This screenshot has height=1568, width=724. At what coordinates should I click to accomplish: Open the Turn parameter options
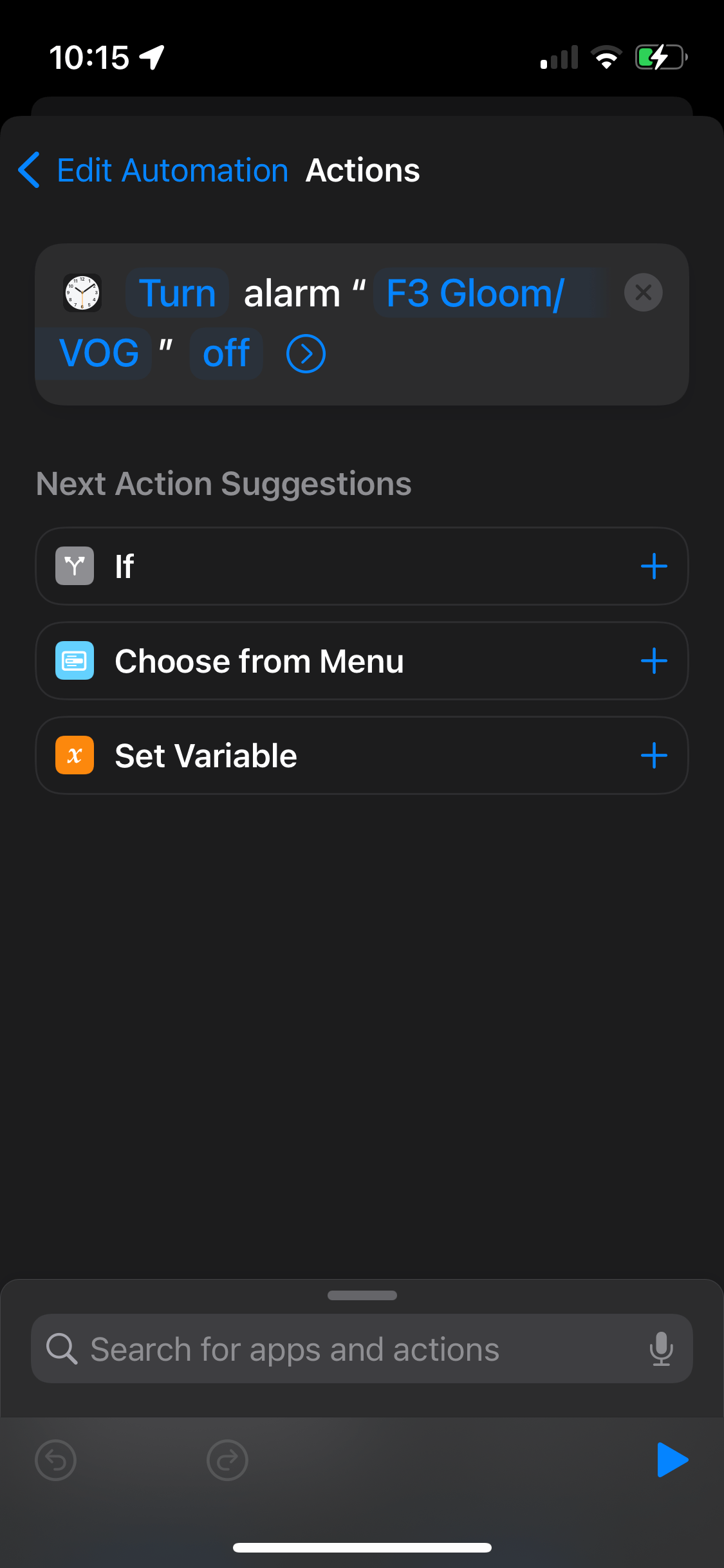pos(176,293)
